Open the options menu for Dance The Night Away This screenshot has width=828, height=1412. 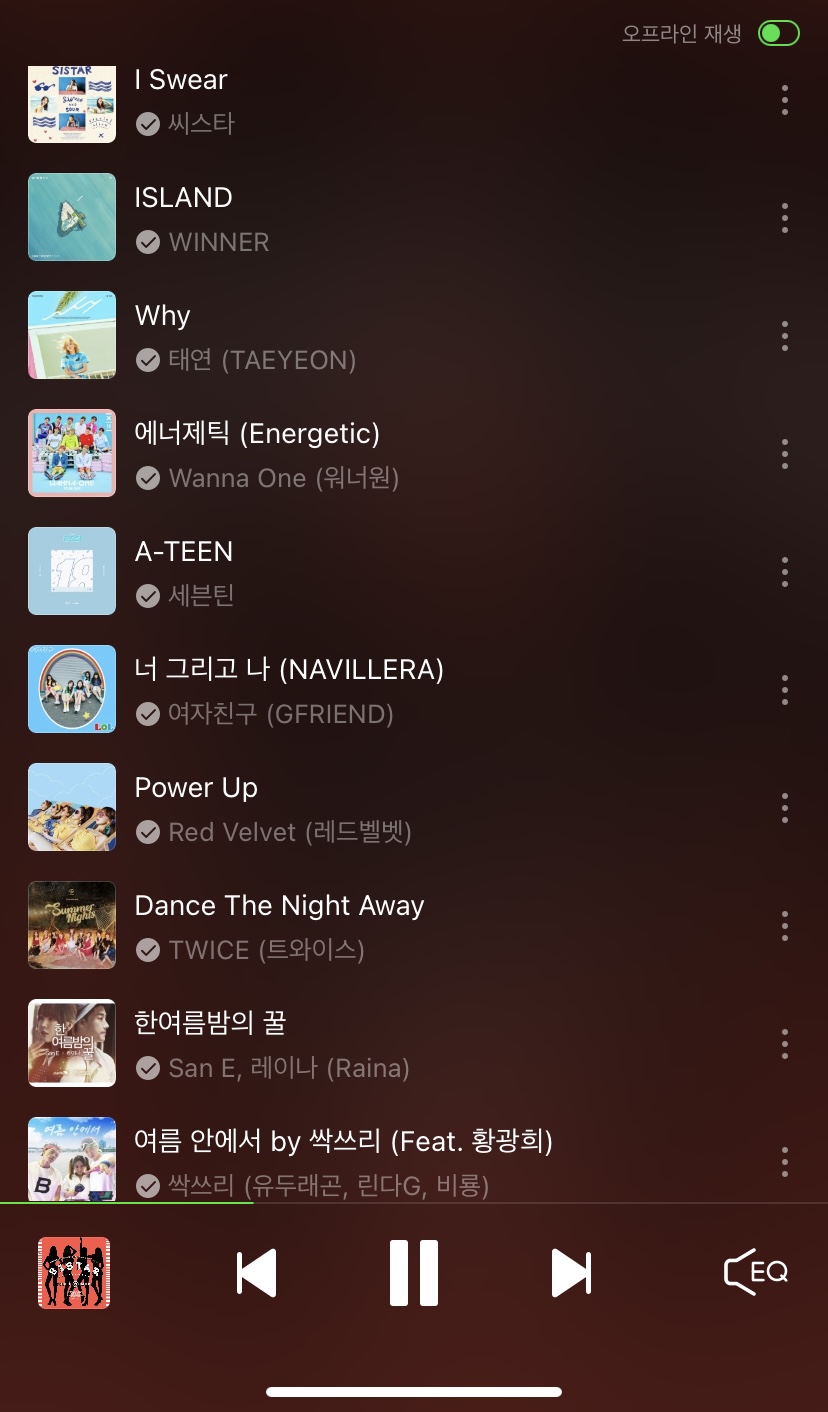tap(785, 925)
